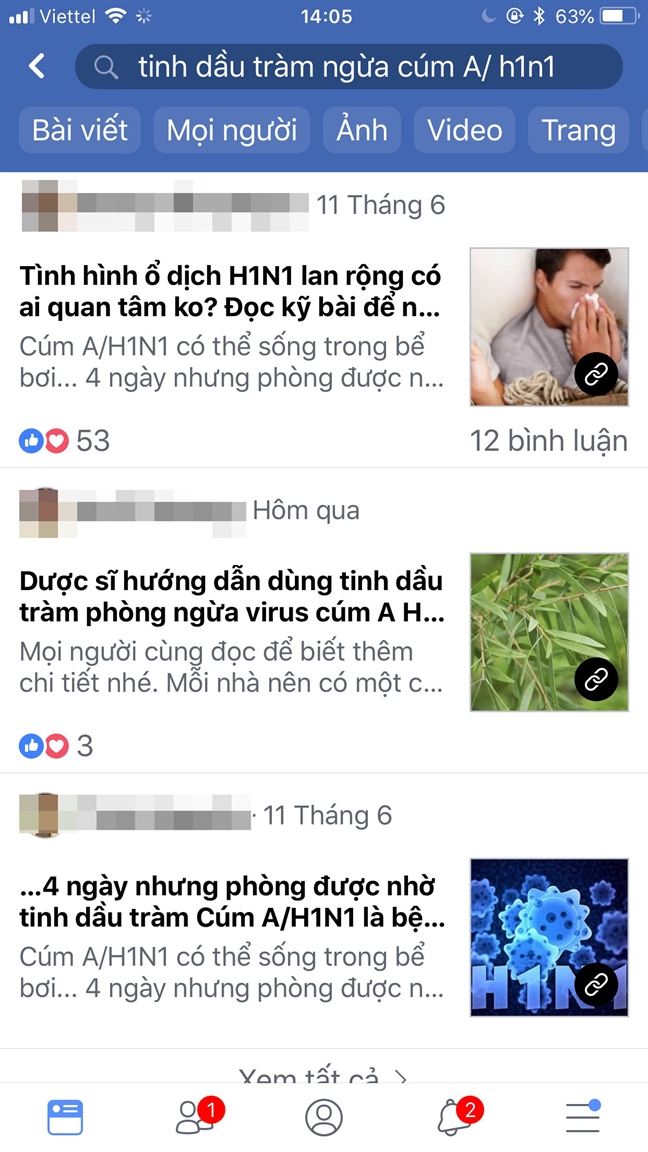Show Video results
Viewport: 648px width, 1152px height.
tap(464, 130)
